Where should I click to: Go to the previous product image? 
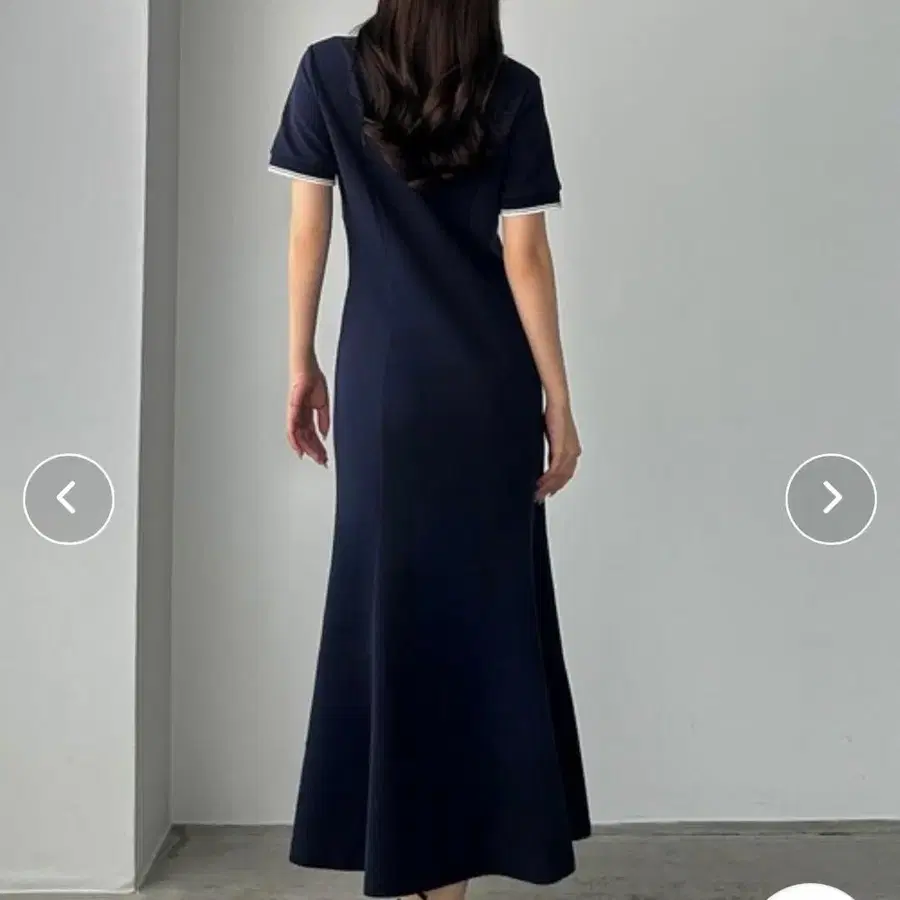coord(68,498)
